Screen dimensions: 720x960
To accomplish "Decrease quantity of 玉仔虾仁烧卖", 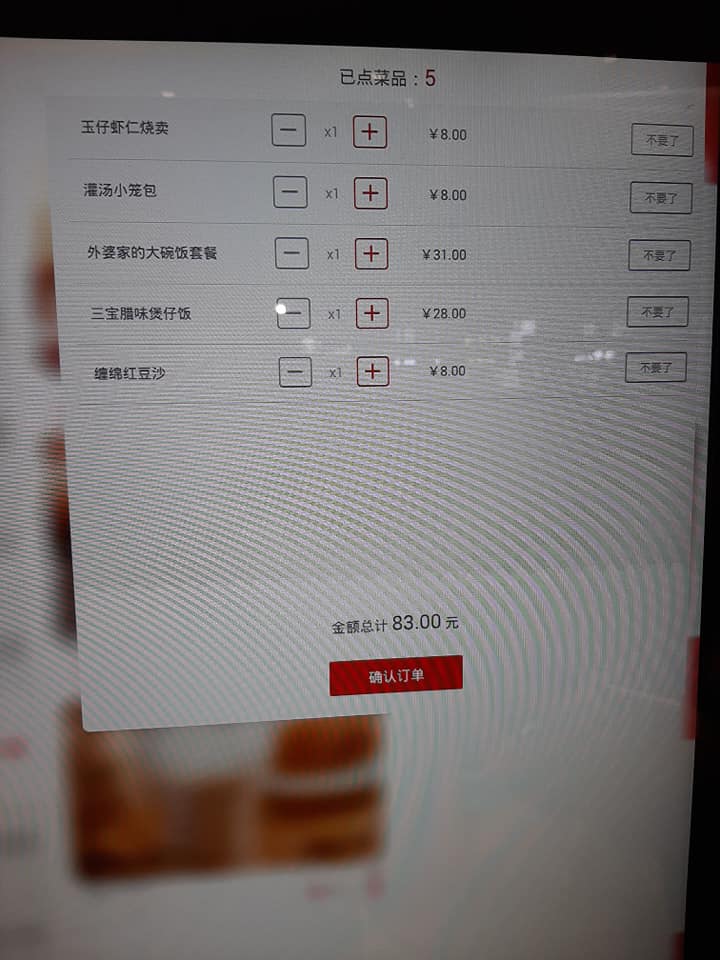I will [x=289, y=131].
